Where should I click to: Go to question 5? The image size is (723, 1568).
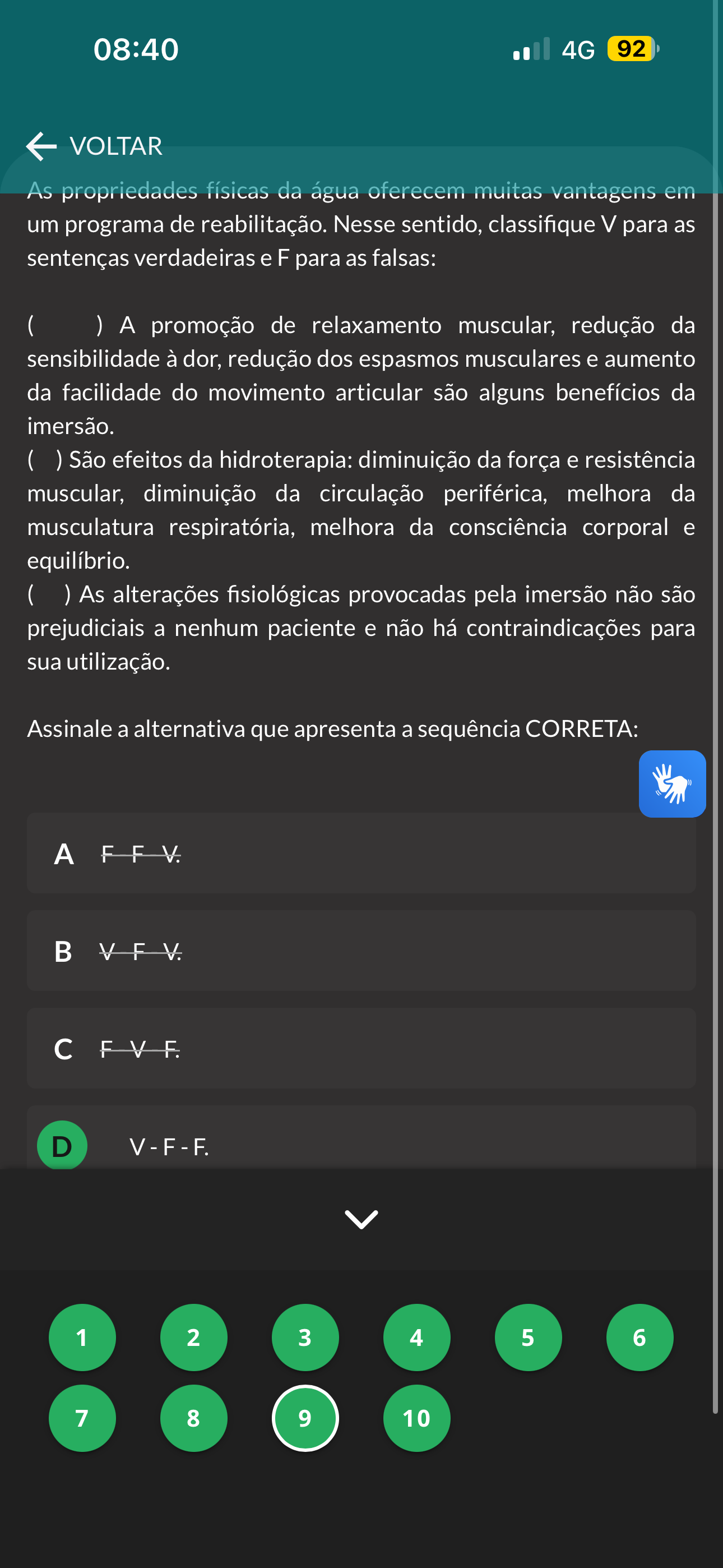click(x=529, y=1338)
